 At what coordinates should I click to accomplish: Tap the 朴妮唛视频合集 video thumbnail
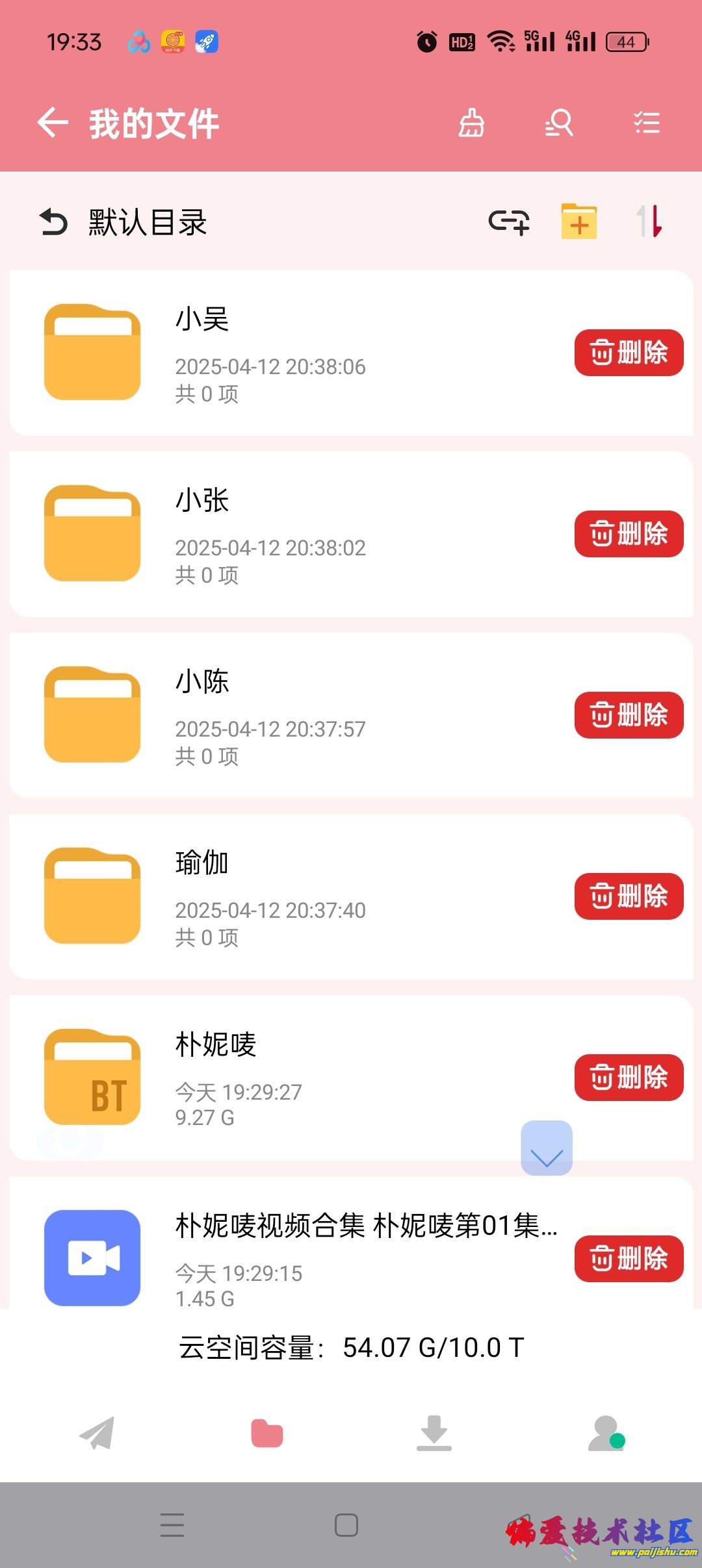pos(91,1258)
